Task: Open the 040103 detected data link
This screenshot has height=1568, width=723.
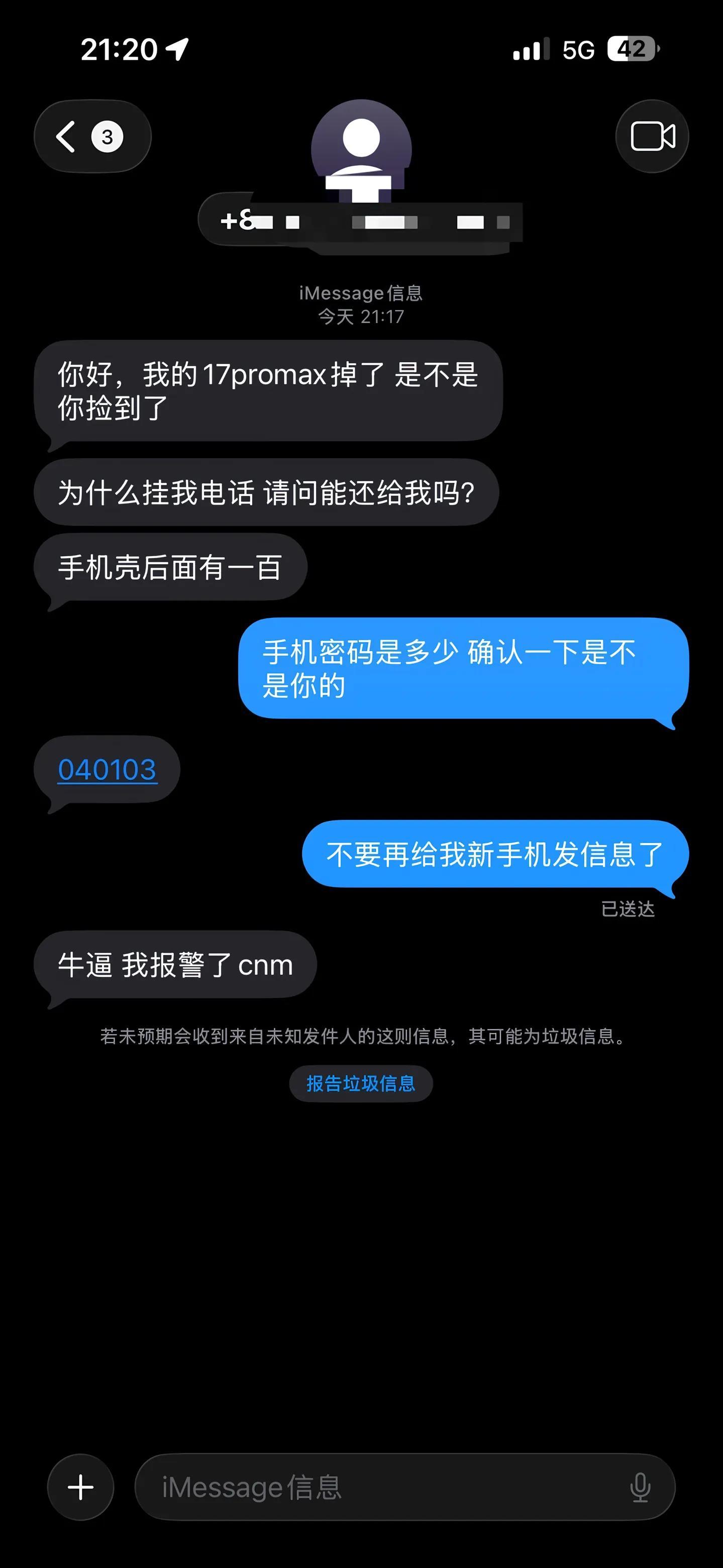Action: coord(107,770)
